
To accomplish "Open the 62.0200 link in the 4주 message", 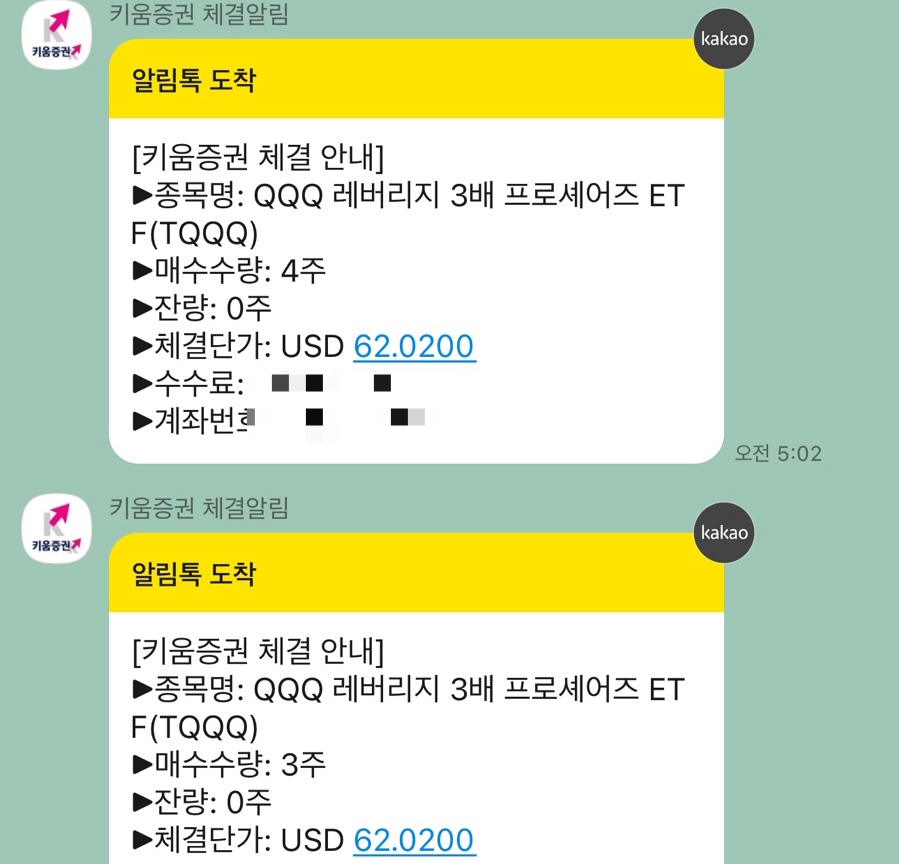I will [415, 346].
